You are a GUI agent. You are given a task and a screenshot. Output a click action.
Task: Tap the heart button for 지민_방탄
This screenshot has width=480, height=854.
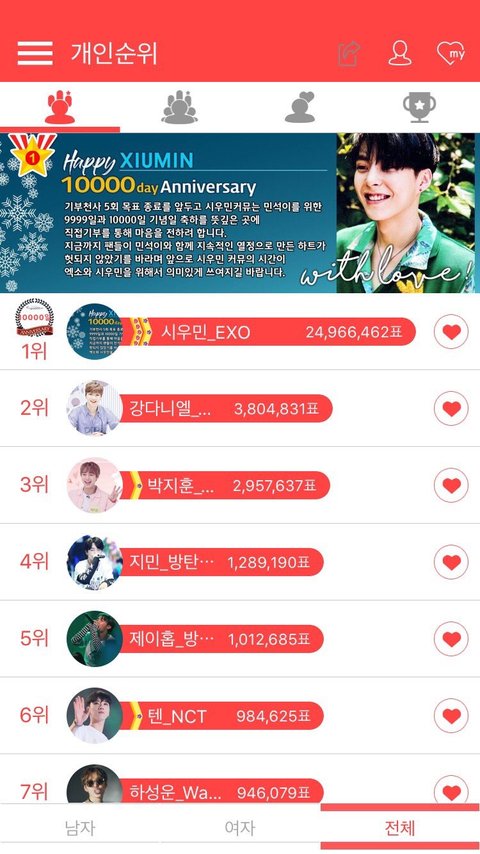point(451,562)
